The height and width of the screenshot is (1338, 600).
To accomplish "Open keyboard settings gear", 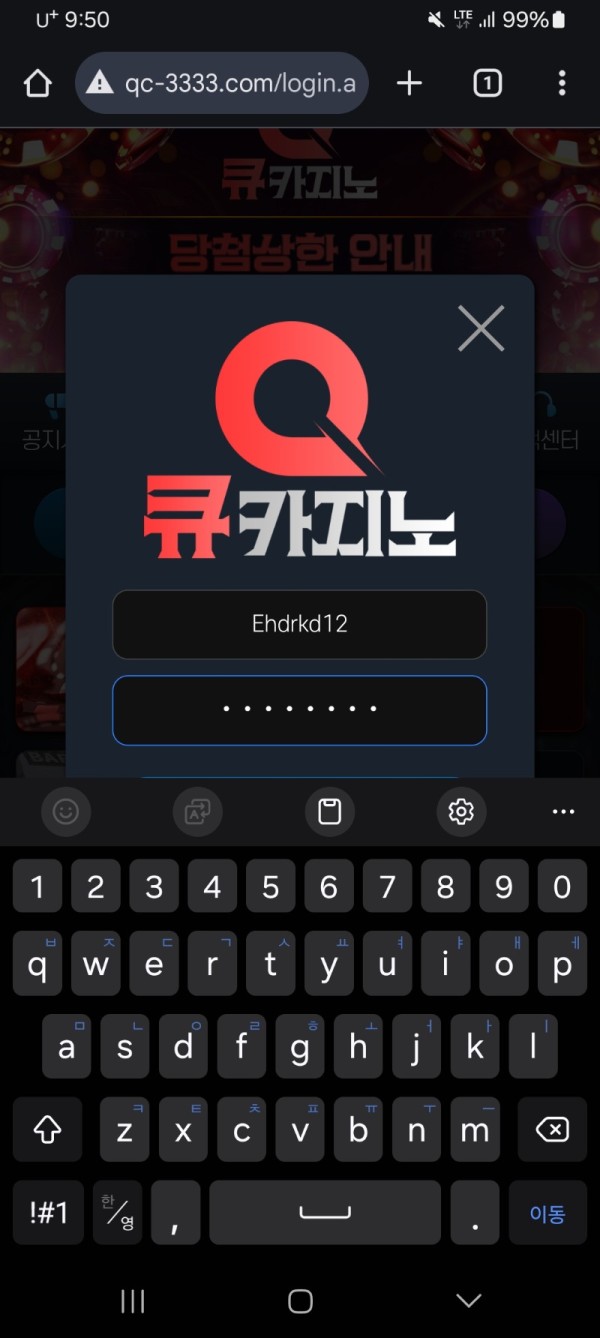I will coord(461,812).
